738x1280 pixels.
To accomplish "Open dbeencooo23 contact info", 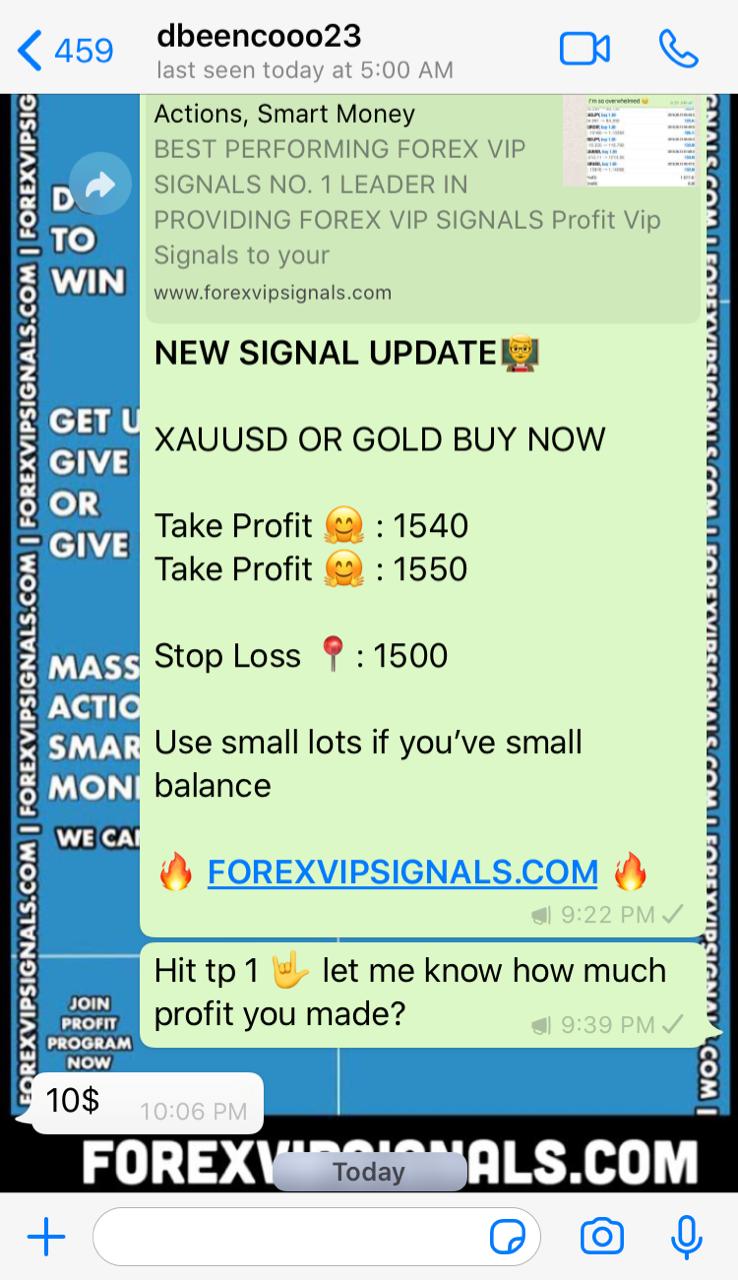I will [300, 50].
